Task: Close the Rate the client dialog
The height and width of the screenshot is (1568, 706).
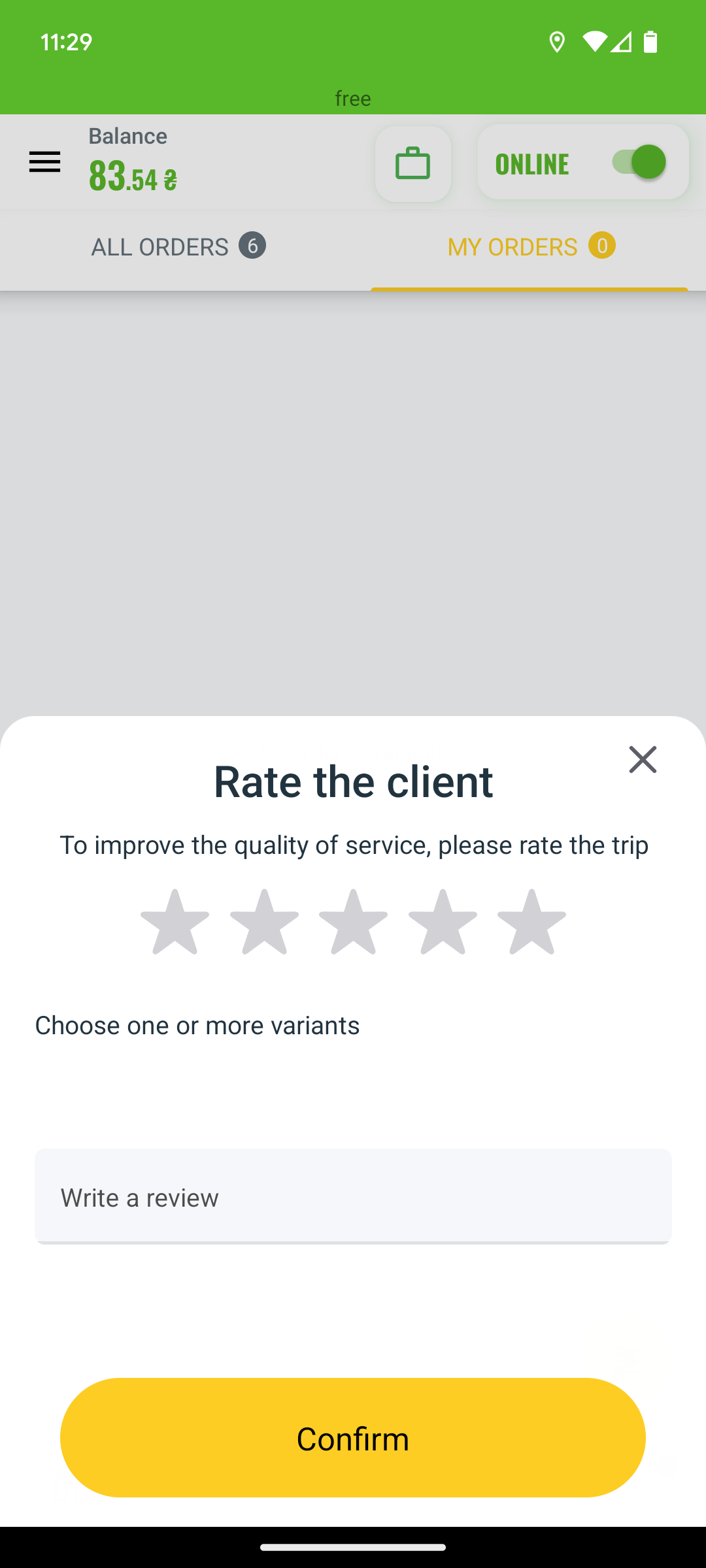Action: pos(643,759)
